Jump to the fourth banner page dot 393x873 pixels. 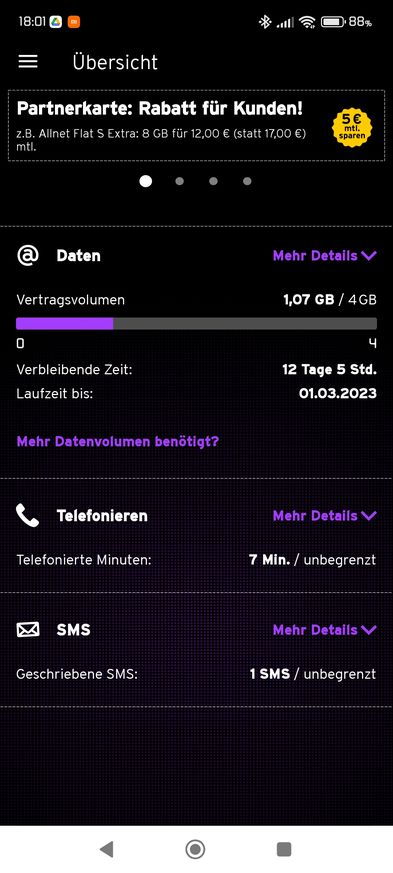click(247, 181)
